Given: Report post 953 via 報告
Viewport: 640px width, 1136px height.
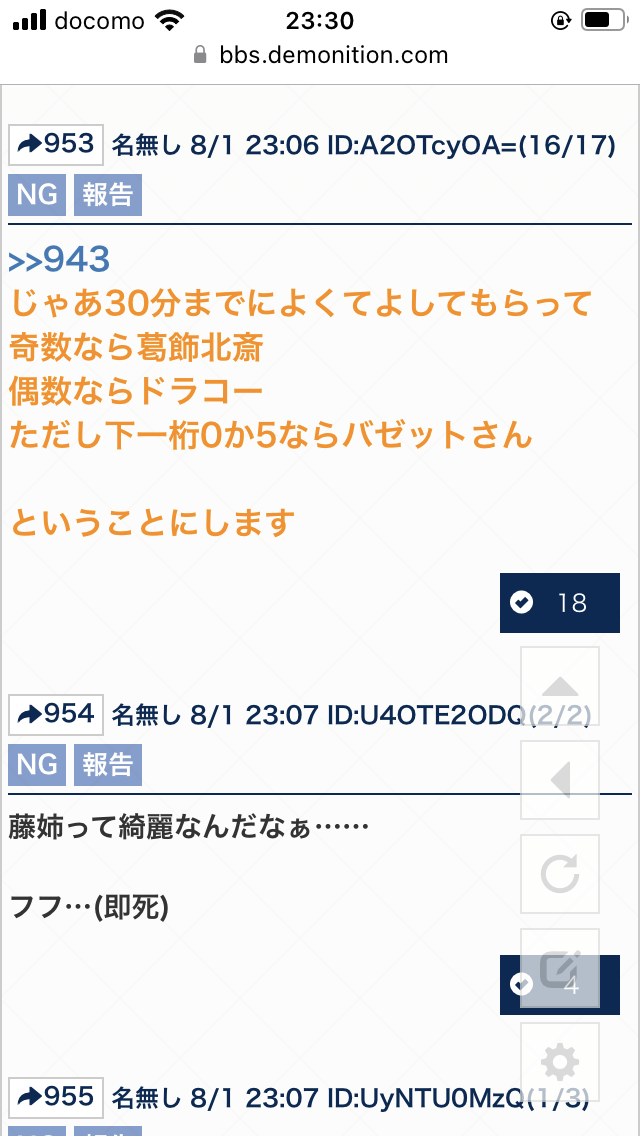Looking at the screenshot, I should 107,195.
